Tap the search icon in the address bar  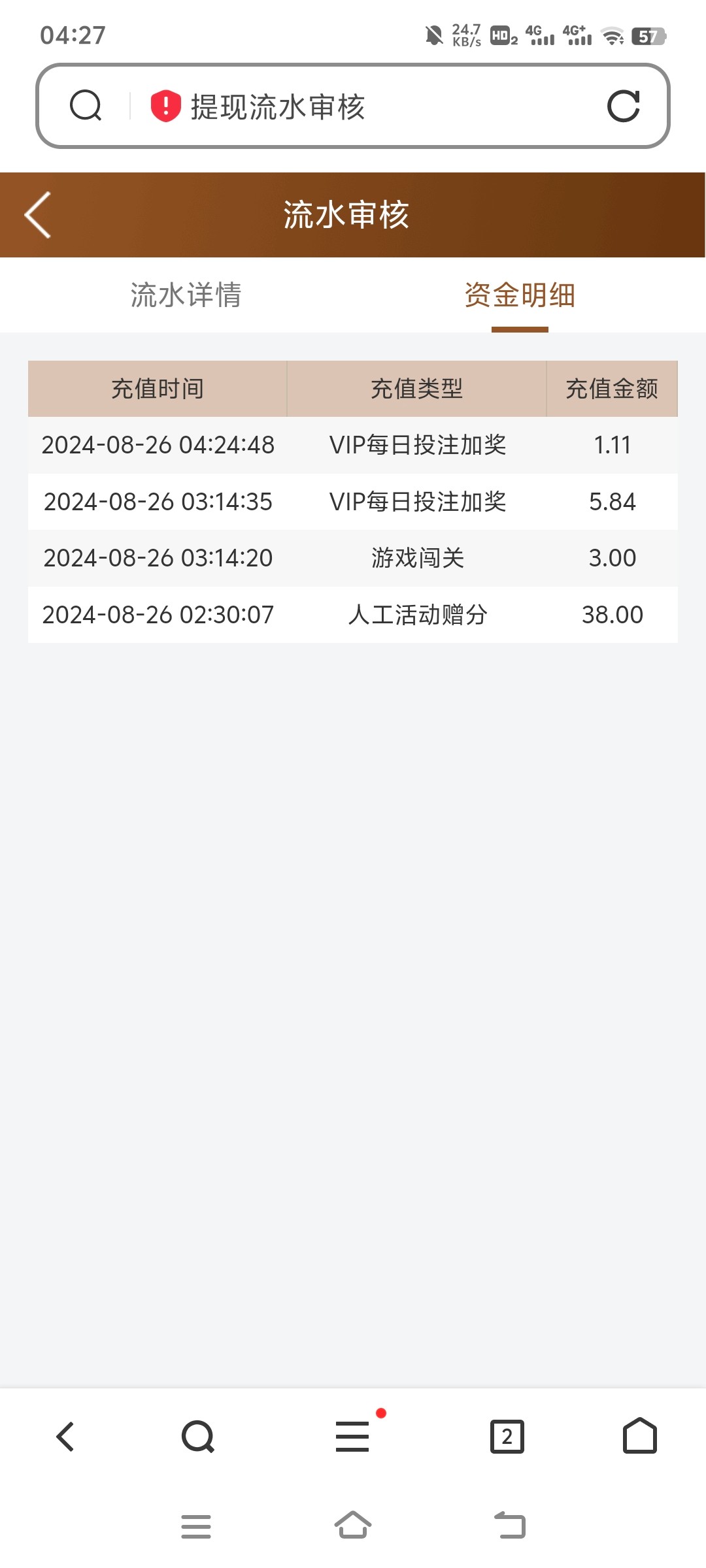click(x=86, y=106)
